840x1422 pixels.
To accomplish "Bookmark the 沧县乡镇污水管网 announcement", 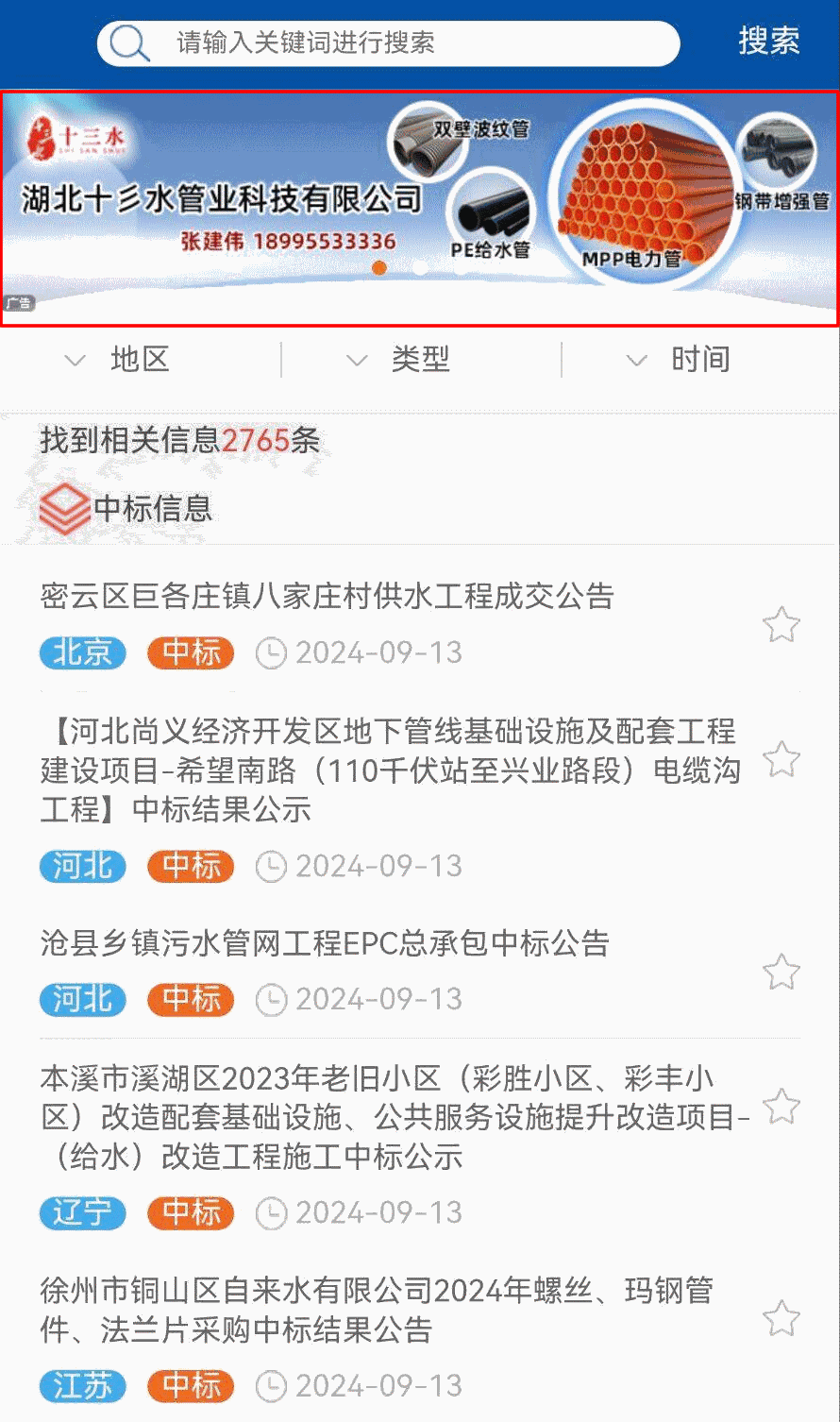I will (781, 973).
